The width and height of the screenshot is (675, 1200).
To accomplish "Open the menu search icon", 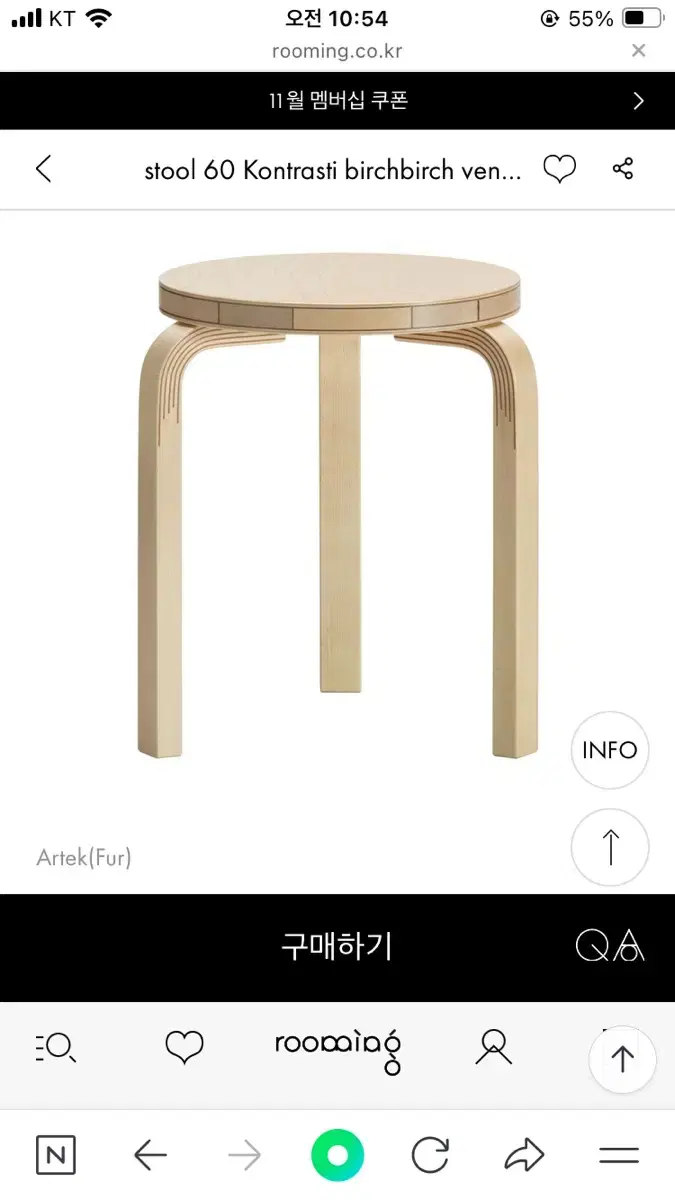I will point(56,1047).
